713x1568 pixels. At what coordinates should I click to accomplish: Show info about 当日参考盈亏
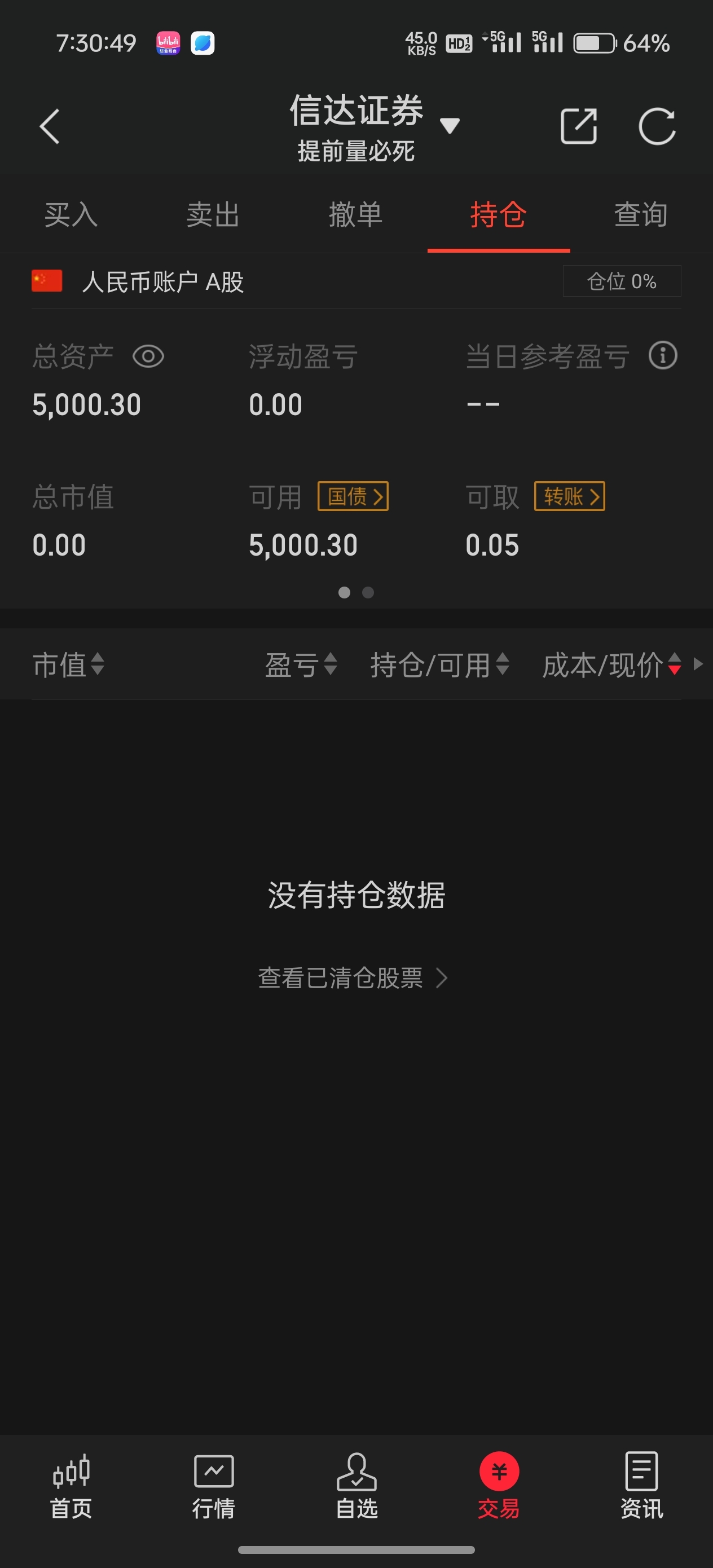663,355
